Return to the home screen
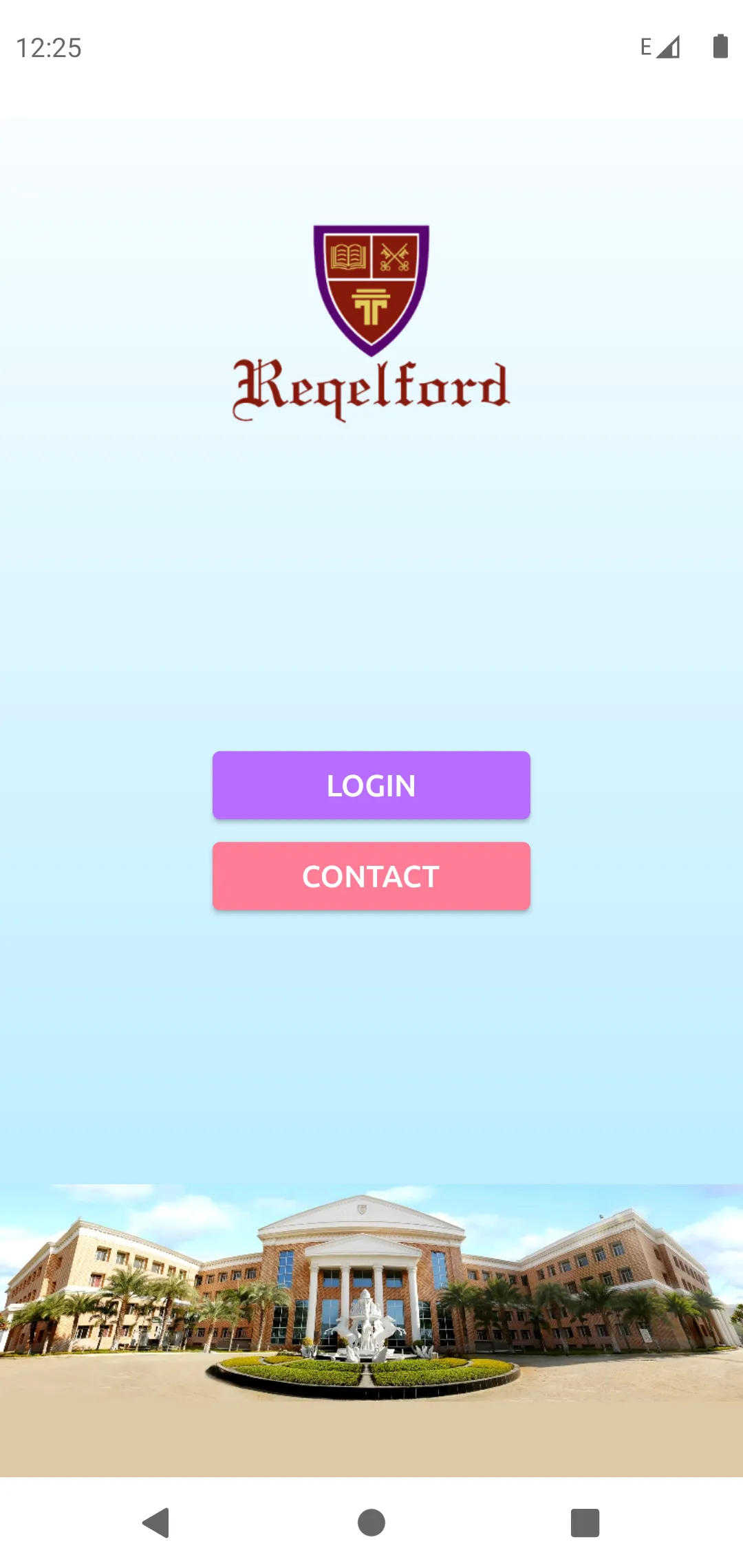 371,1522
